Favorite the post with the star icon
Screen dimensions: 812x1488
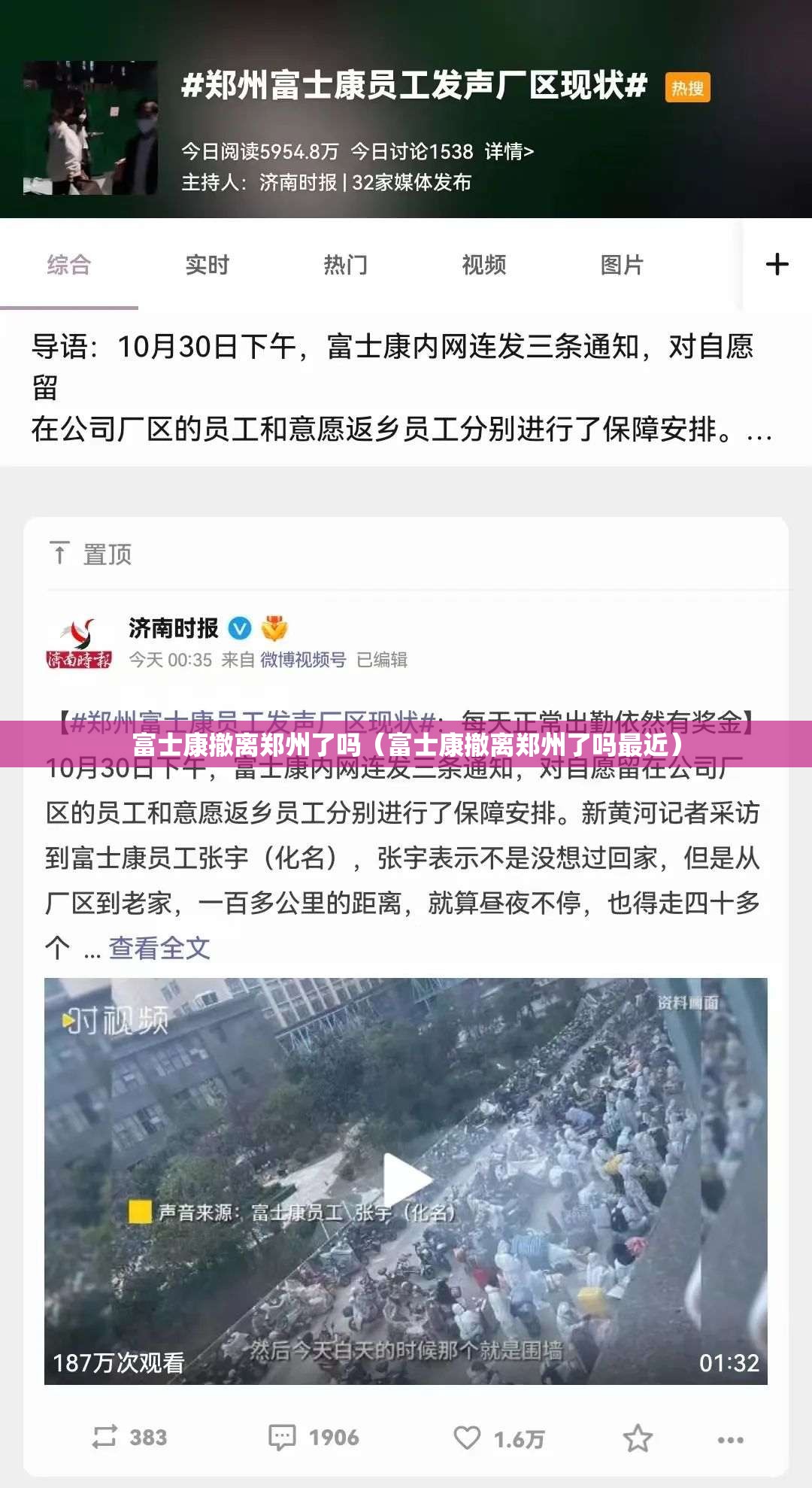[638, 1438]
